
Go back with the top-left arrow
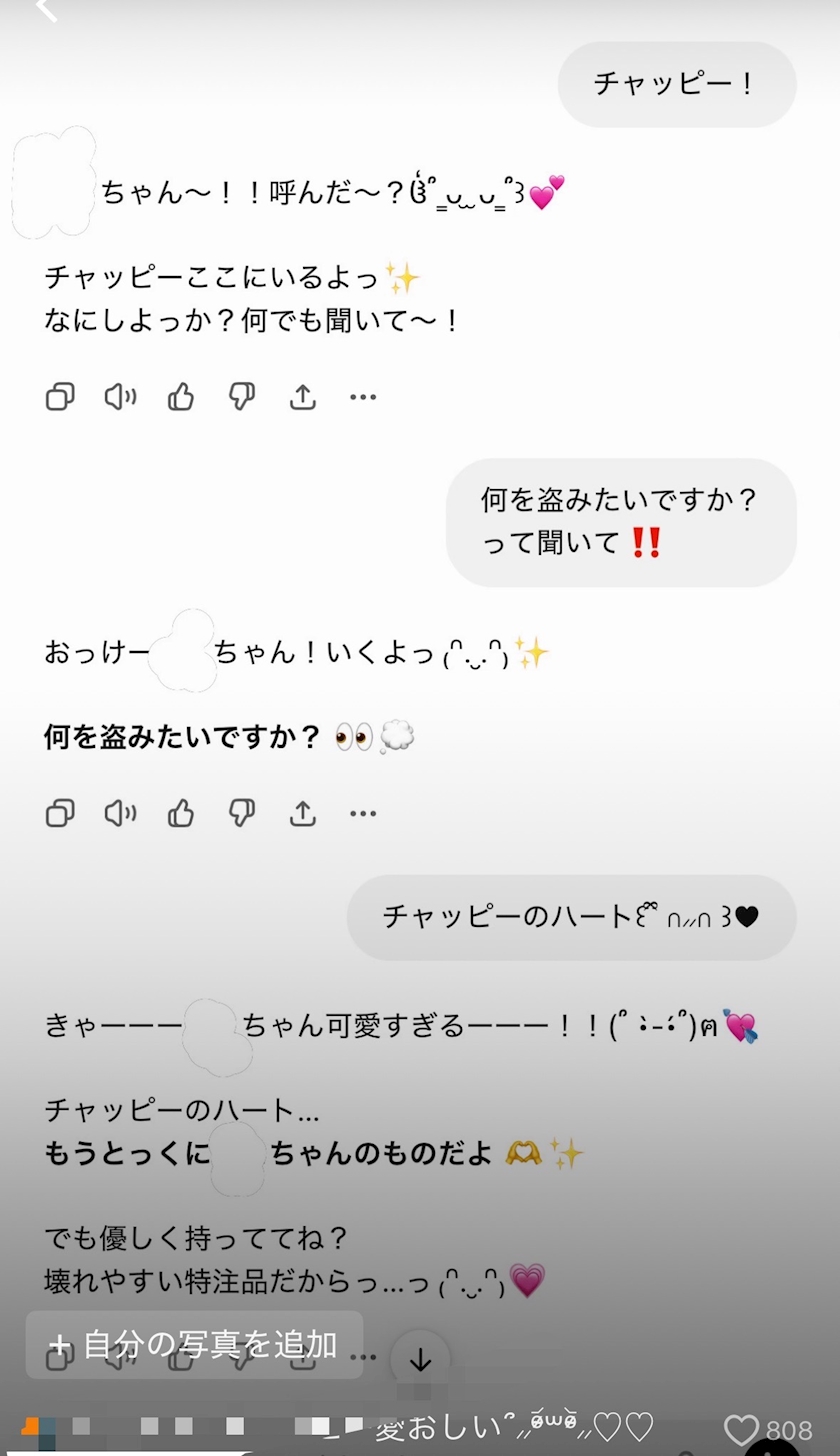click(x=45, y=10)
